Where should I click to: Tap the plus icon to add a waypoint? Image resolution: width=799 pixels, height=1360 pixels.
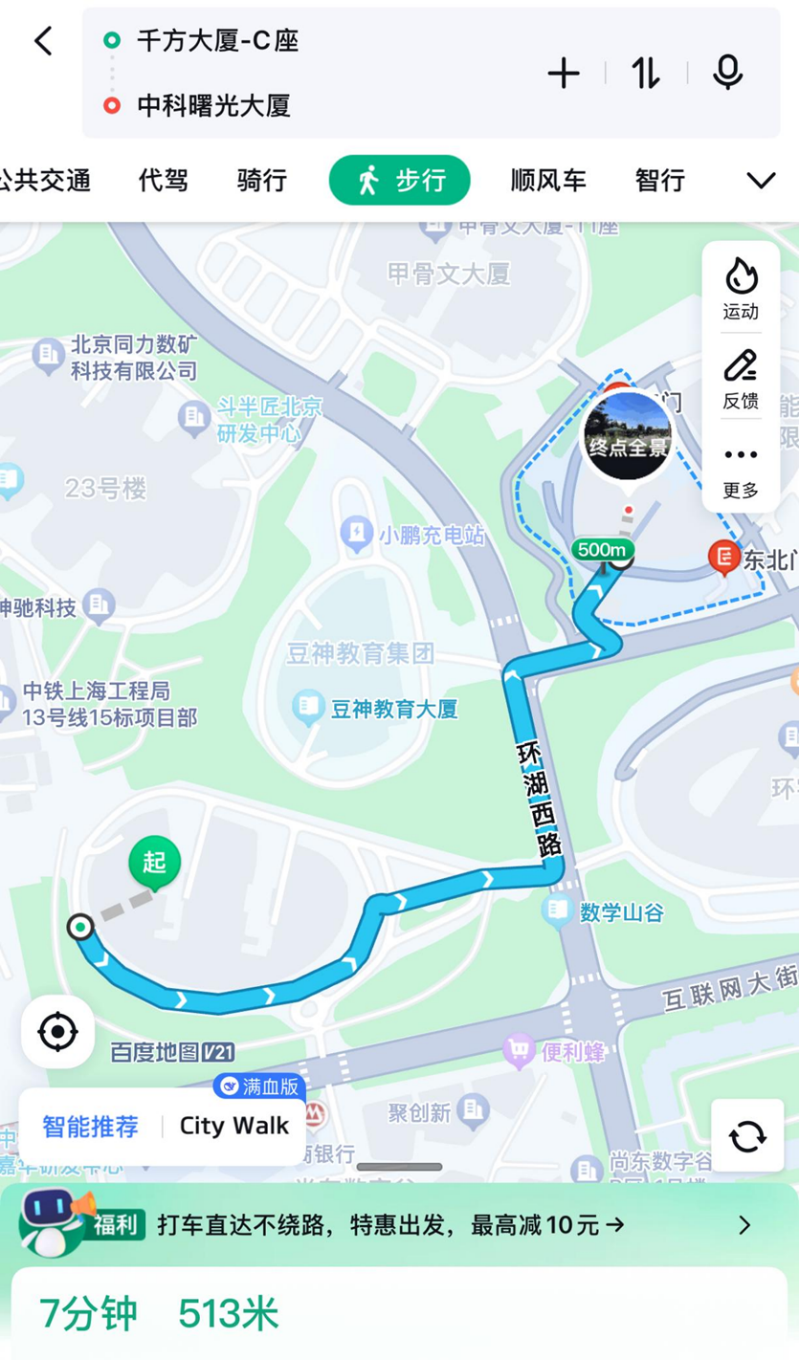click(x=563, y=73)
